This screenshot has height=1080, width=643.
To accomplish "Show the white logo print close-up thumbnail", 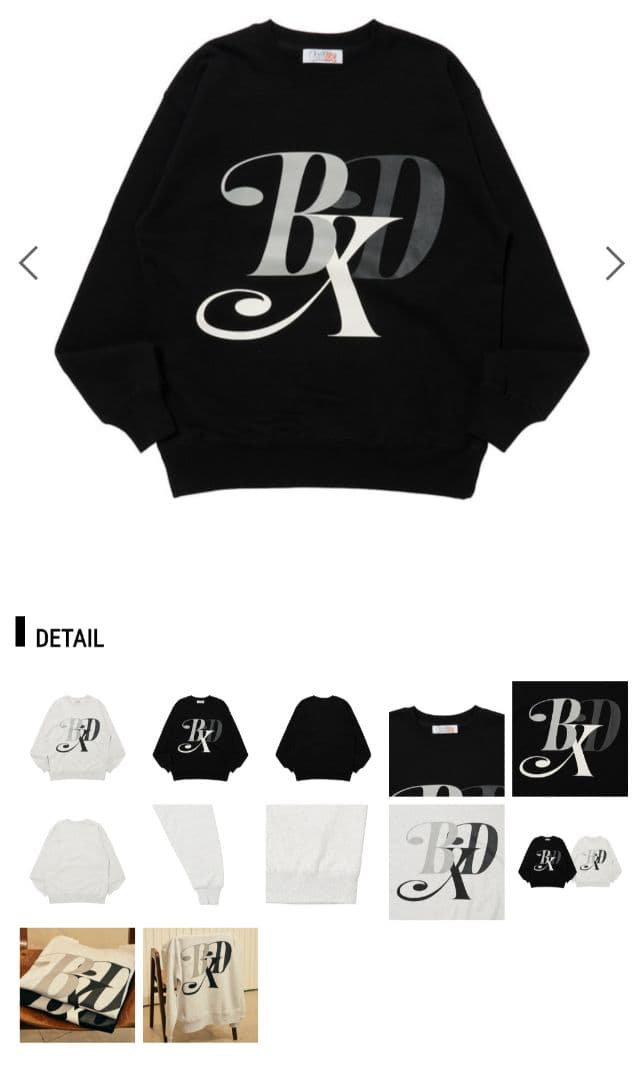I will point(446,861).
